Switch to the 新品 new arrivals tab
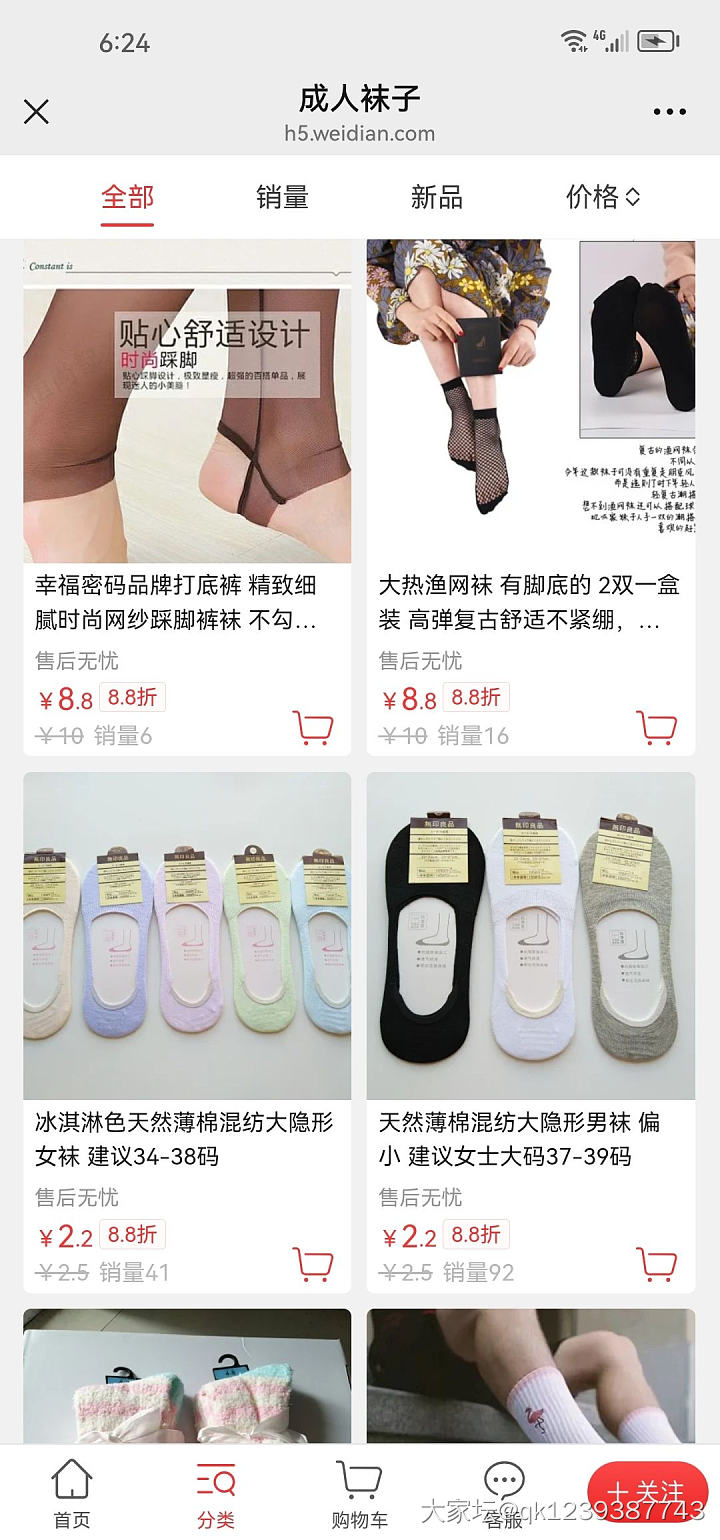Image resolution: width=720 pixels, height=1540 pixels. (x=437, y=197)
